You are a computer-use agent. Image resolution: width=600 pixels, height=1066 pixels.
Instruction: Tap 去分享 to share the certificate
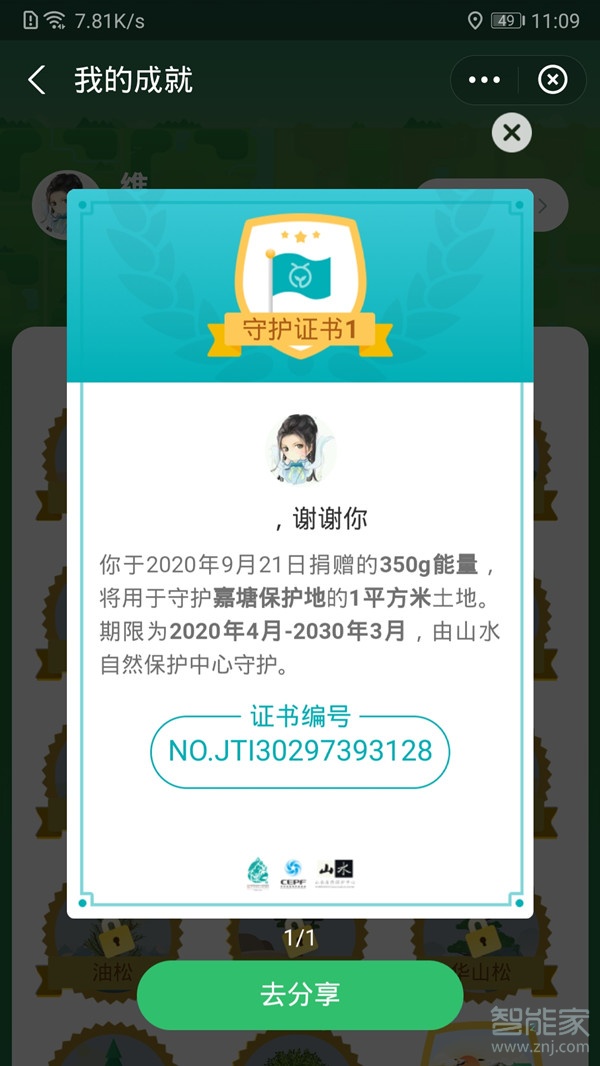pos(300,994)
